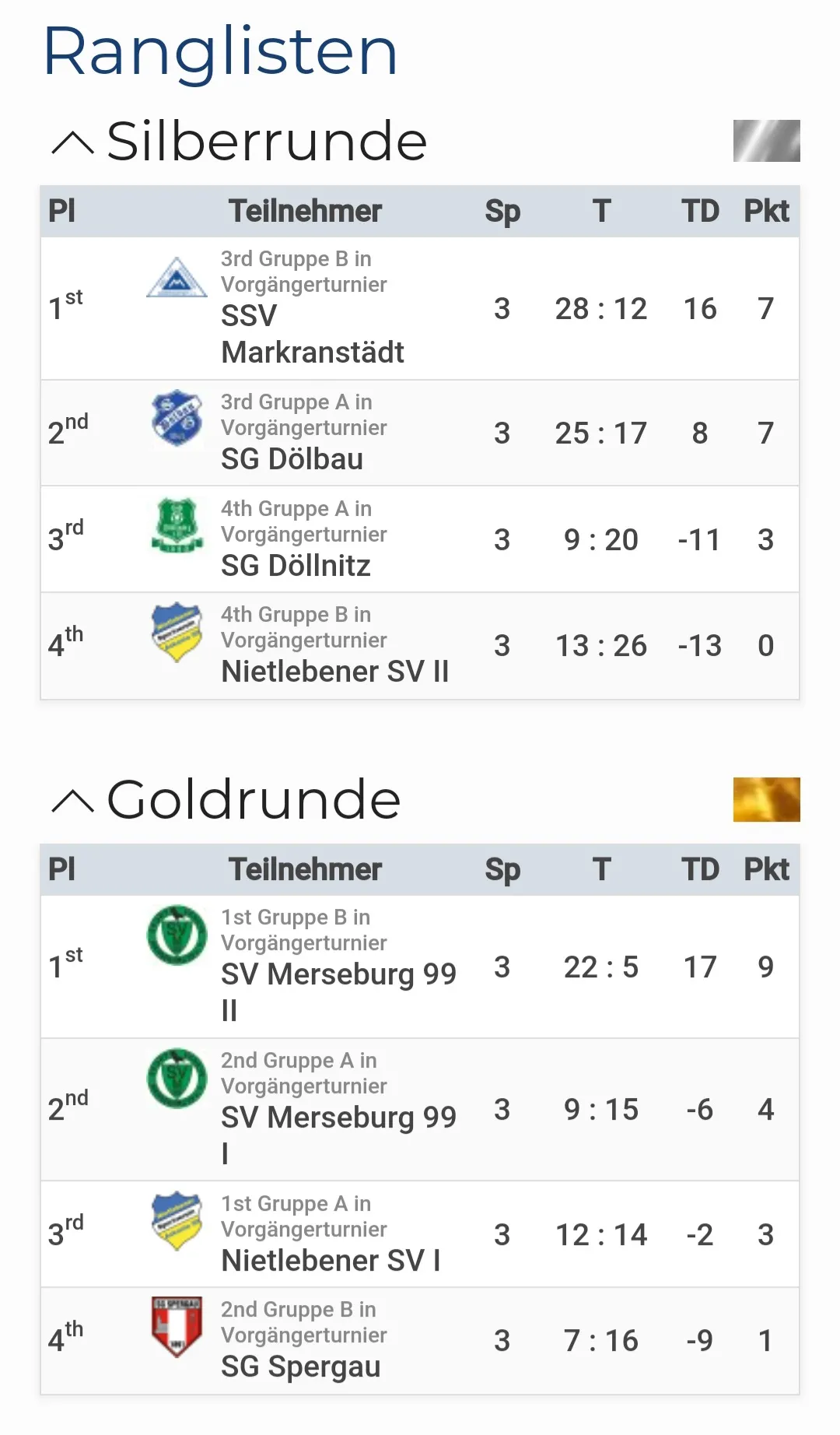This screenshot has width=840, height=1435.
Task: Open Nietlebener SV I team row
Action: pos(420,1234)
